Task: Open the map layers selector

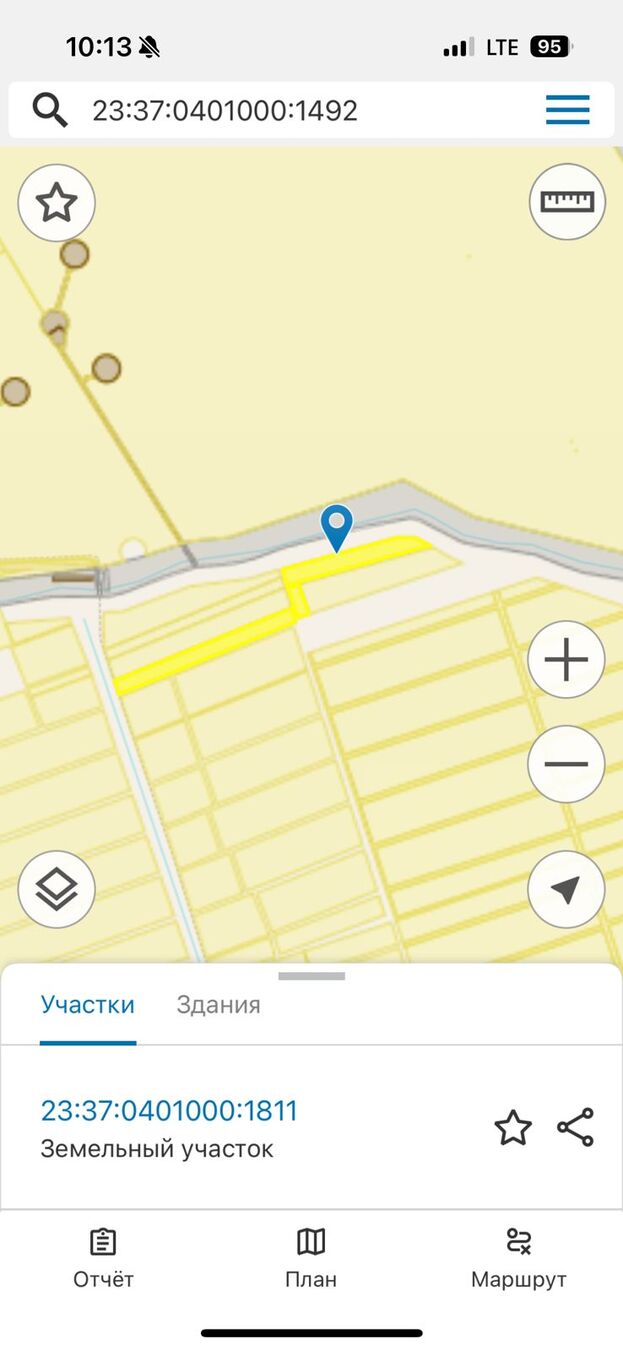Action: click(57, 889)
